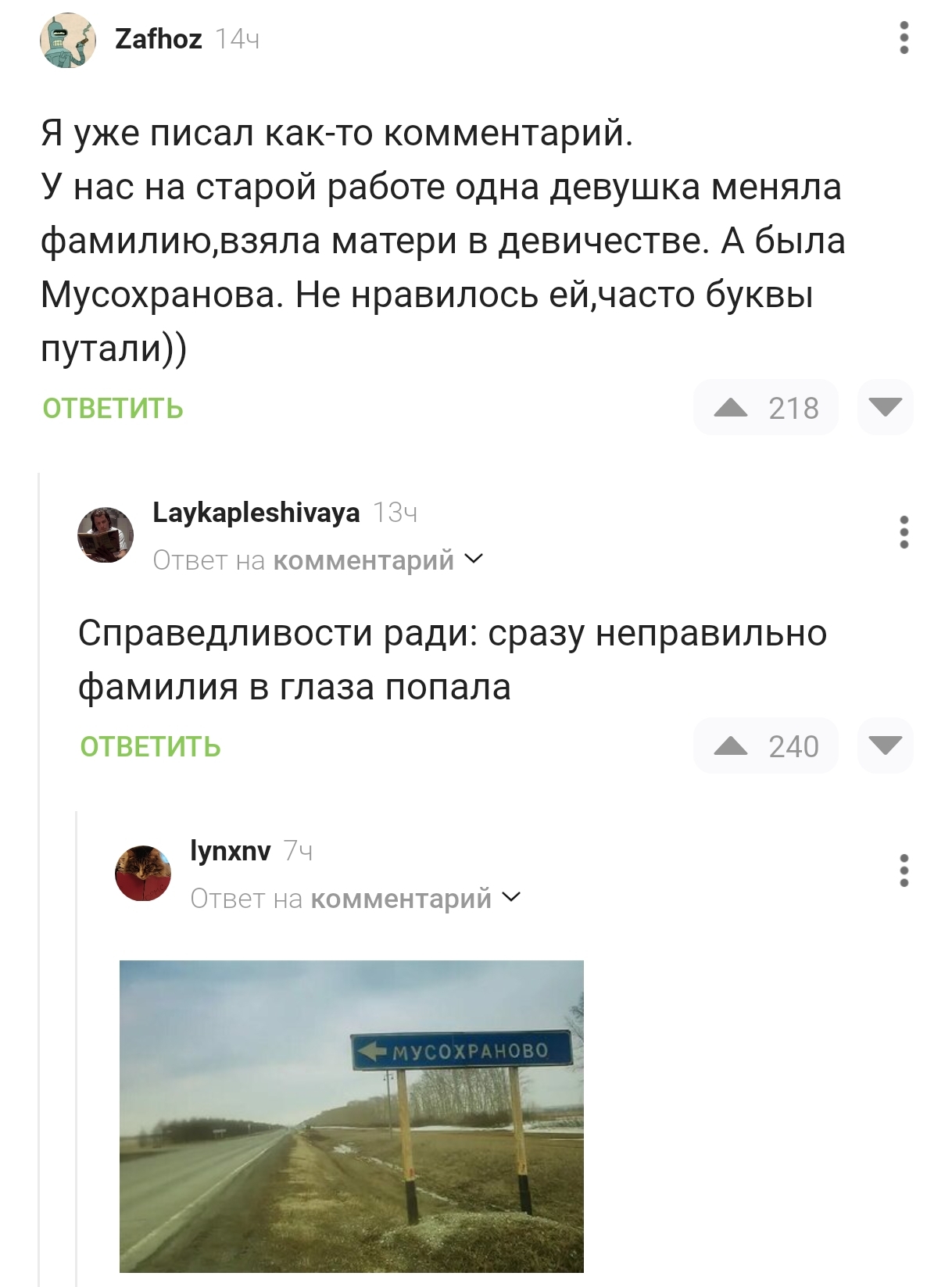Viewport: 952px width, 1287px height.
Task: Downvote Laykapleshivaya's comment
Action: pyautogui.click(x=885, y=746)
